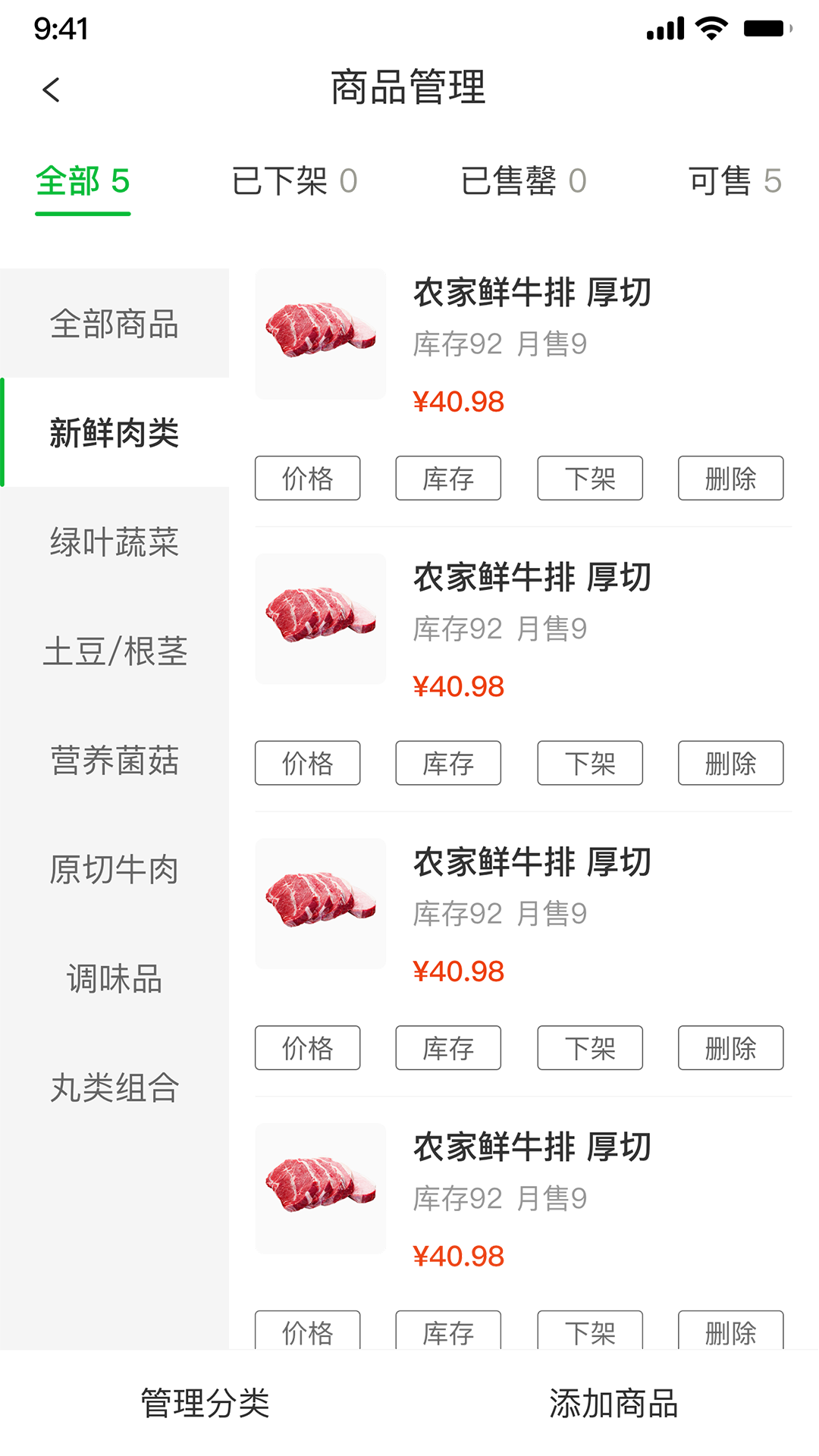Go back from 商品管理 page
The image size is (819, 1456).
point(52,89)
